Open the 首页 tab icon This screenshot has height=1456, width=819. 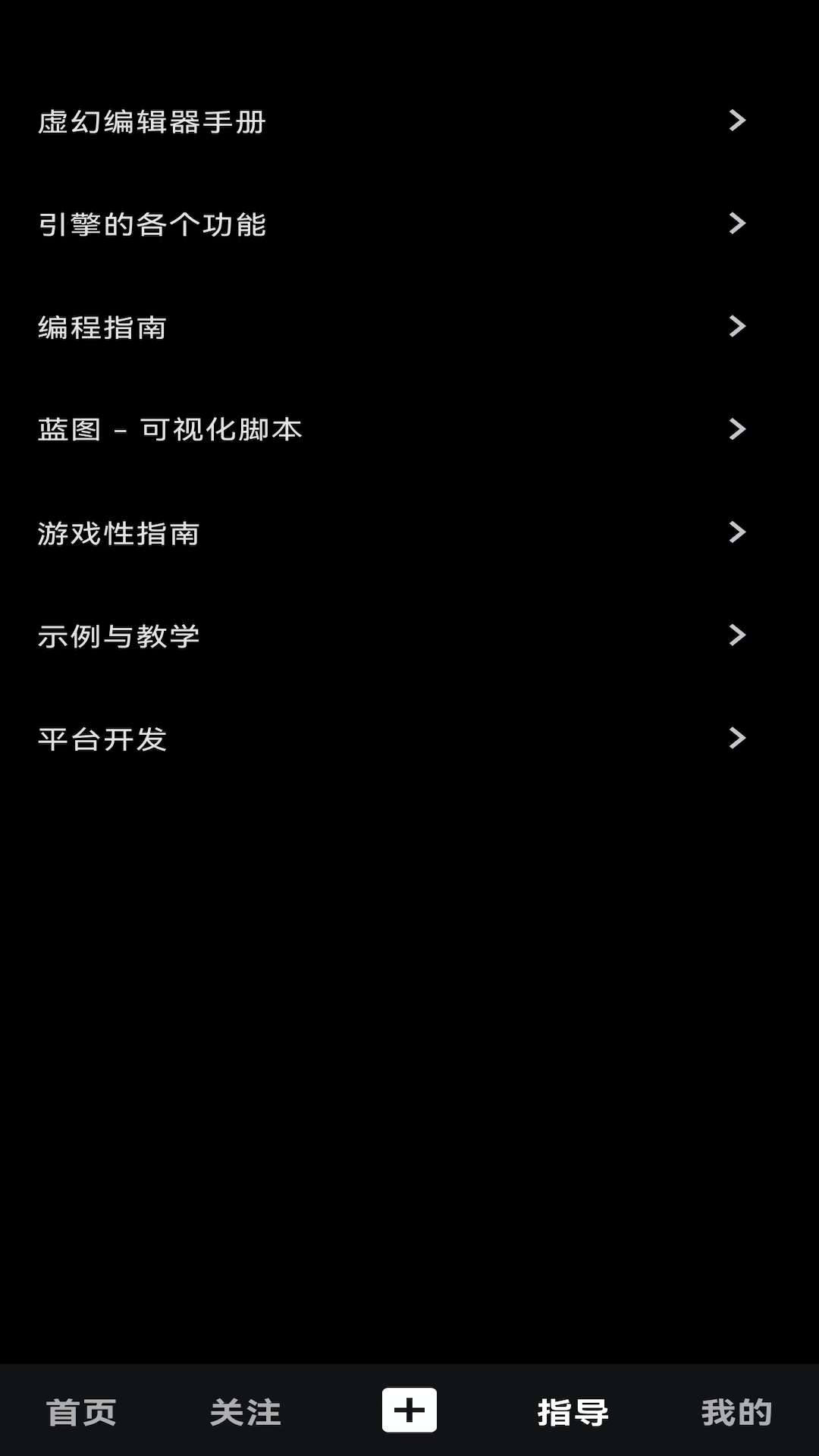[80, 1412]
